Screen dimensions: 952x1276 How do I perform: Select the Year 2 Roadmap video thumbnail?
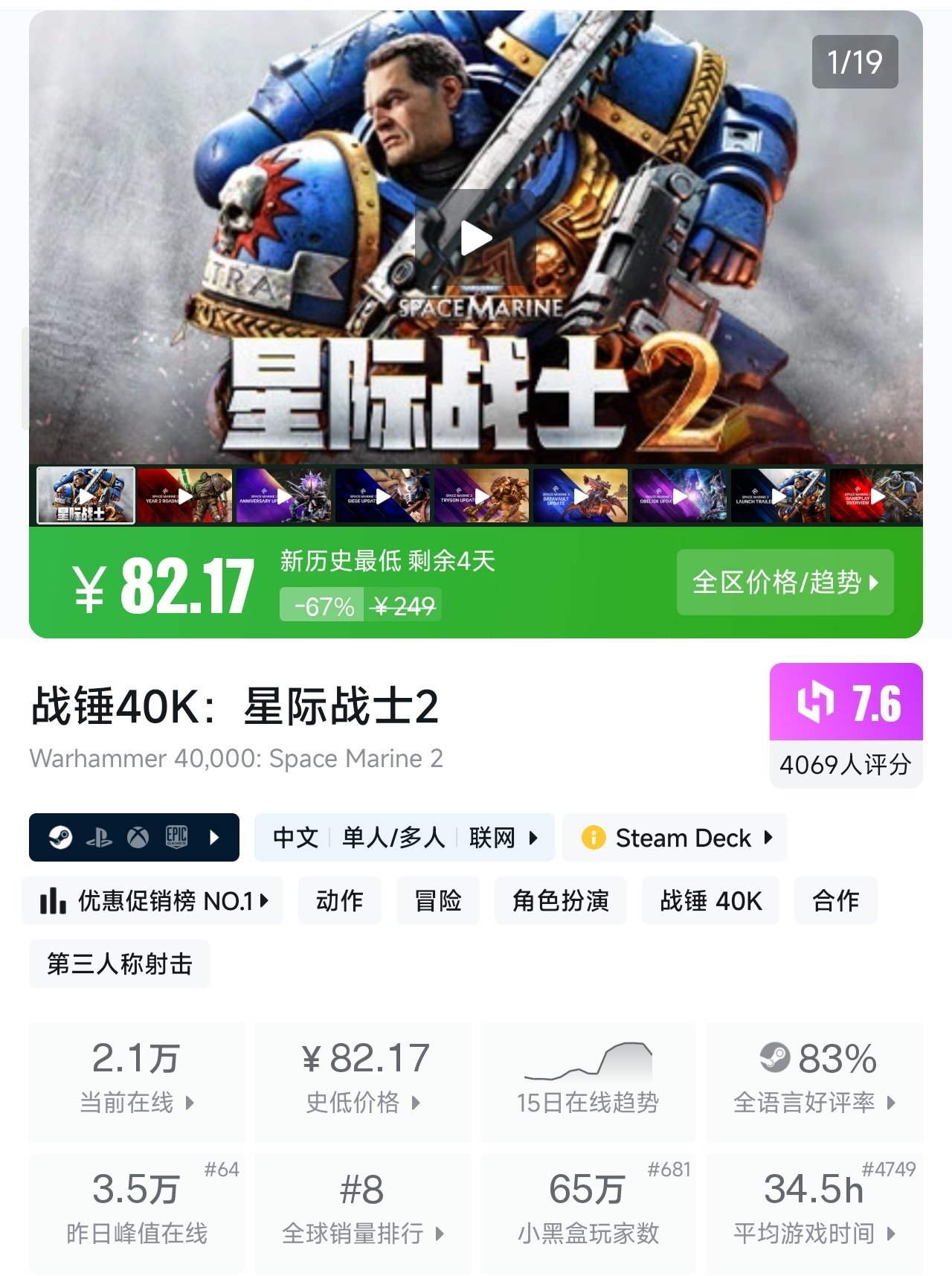coord(184,496)
